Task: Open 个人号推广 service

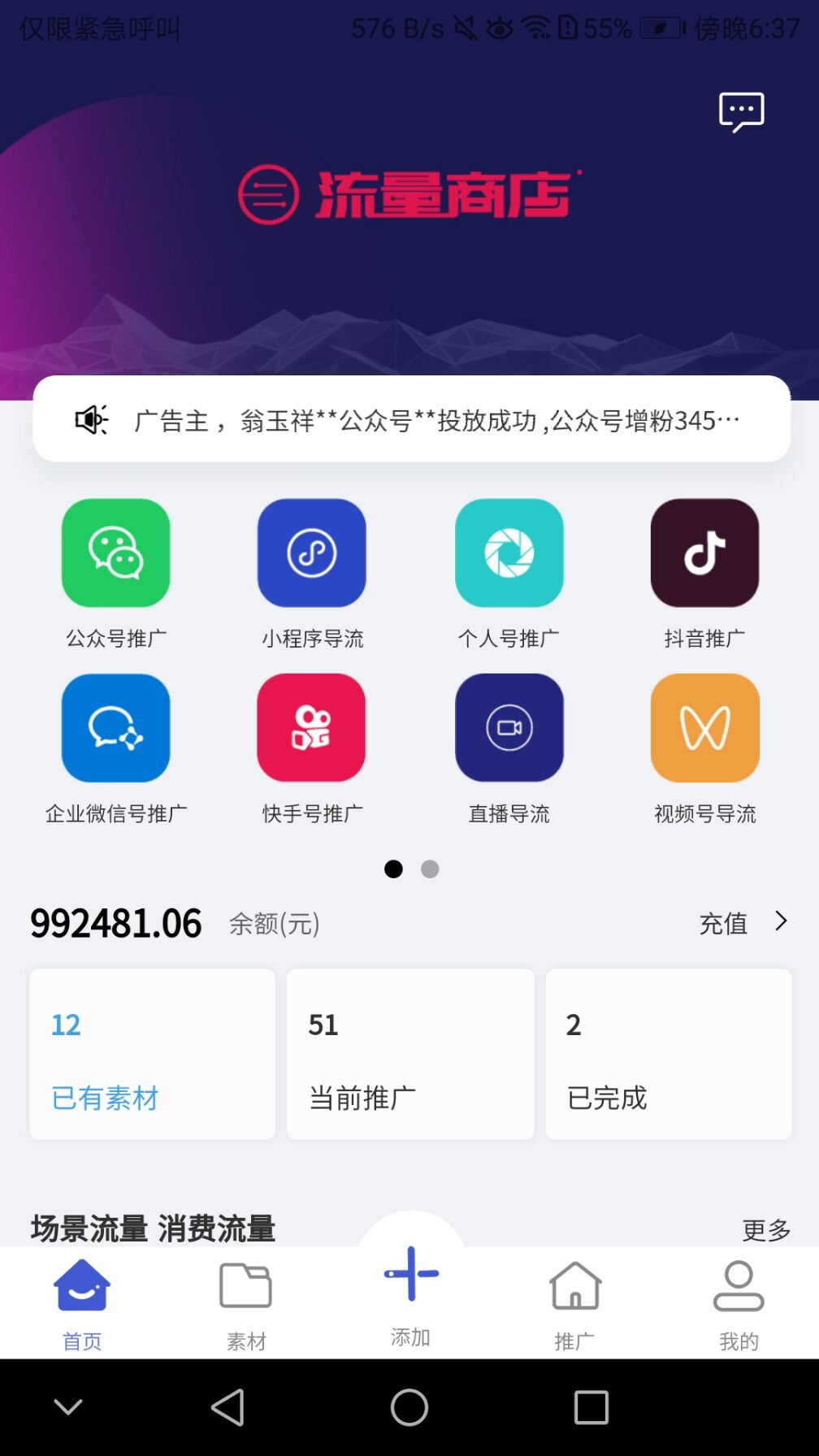Action: coord(509,553)
